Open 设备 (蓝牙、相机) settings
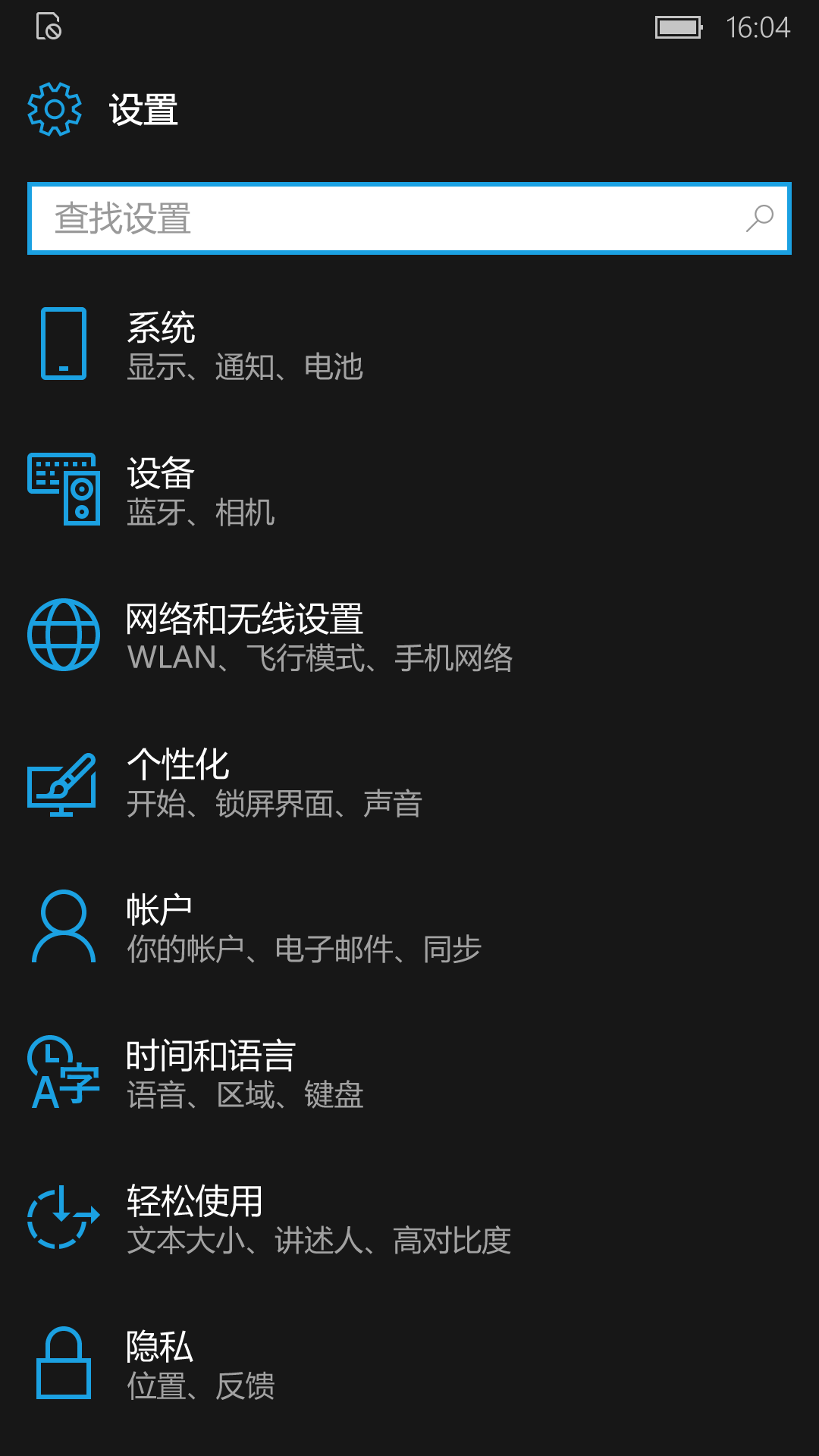819x1456 pixels. tap(409, 490)
